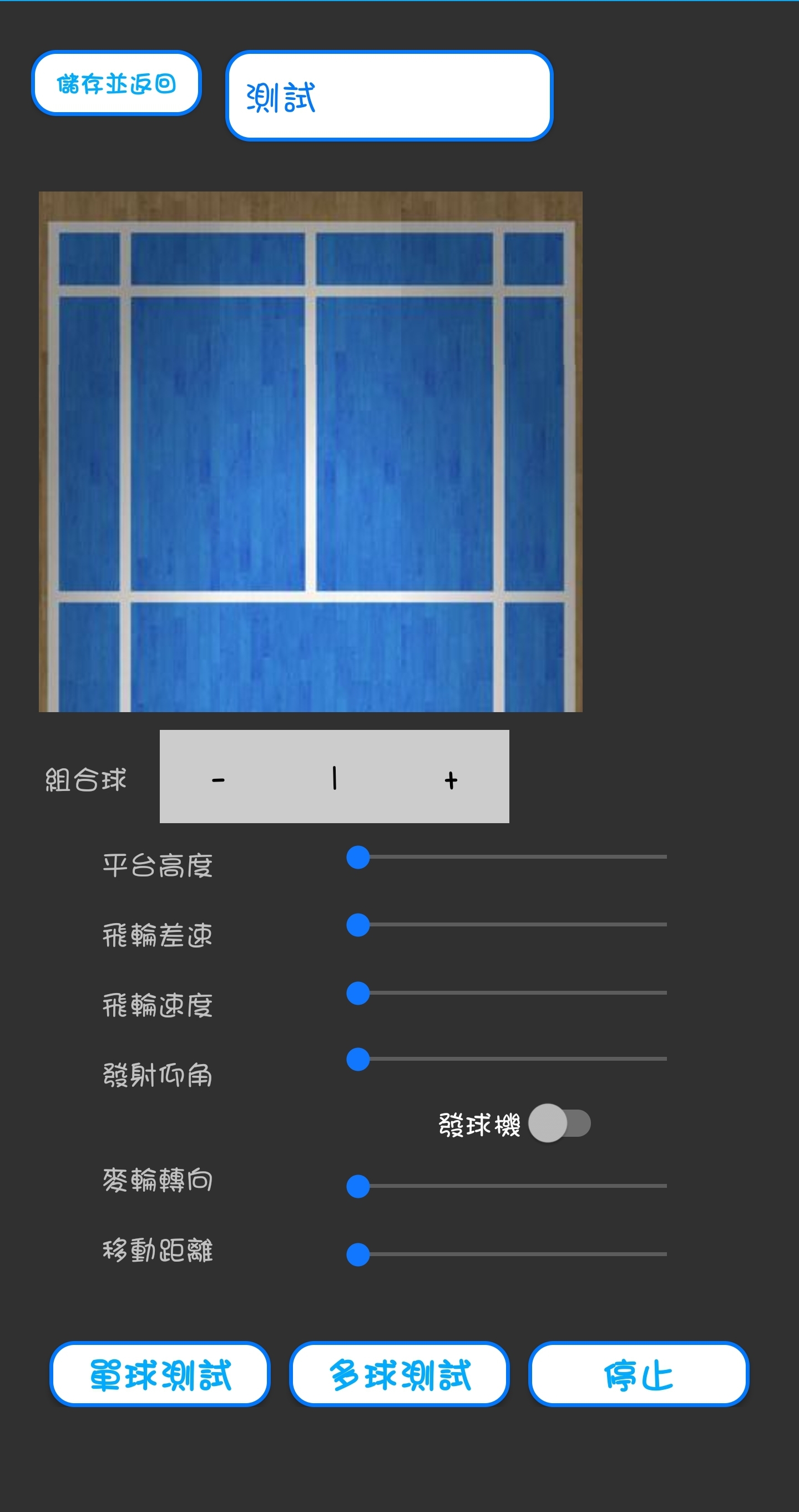The height and width of the screenshot is (1512, 799).
Task: Tap the 停止 button
Action: 638,1375
